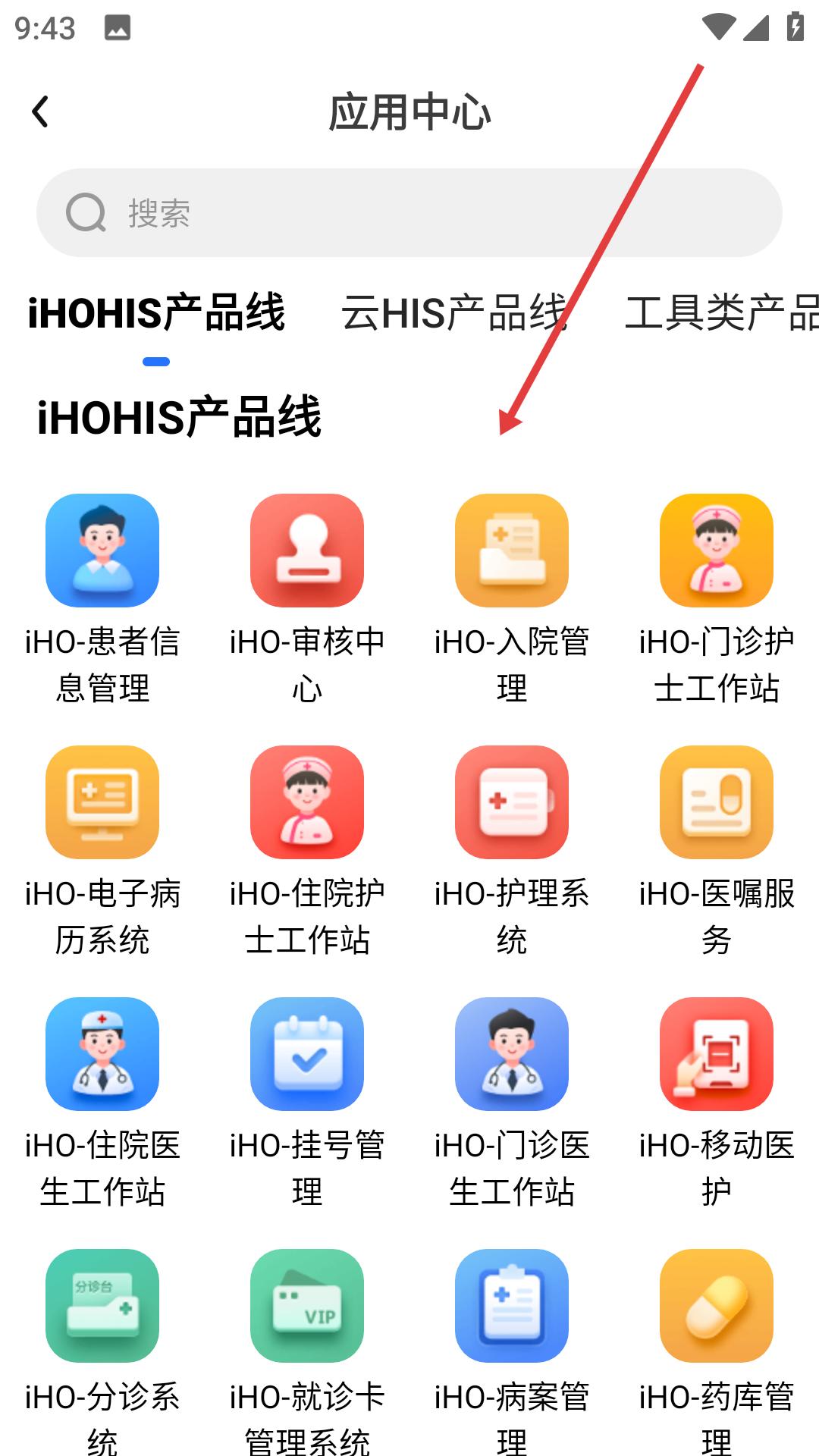Open iHO-住院护士工作站
819x1456 pixels.
tap(307, 803)
